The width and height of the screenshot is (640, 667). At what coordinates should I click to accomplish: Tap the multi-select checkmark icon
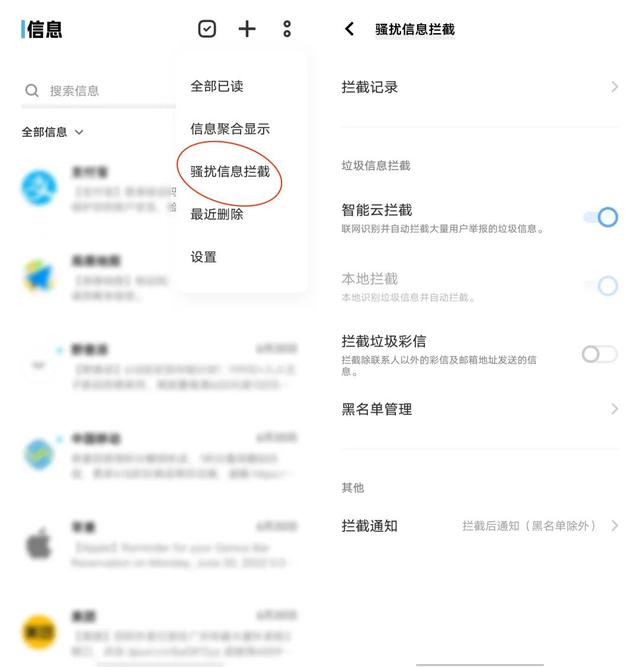[207, 29]
